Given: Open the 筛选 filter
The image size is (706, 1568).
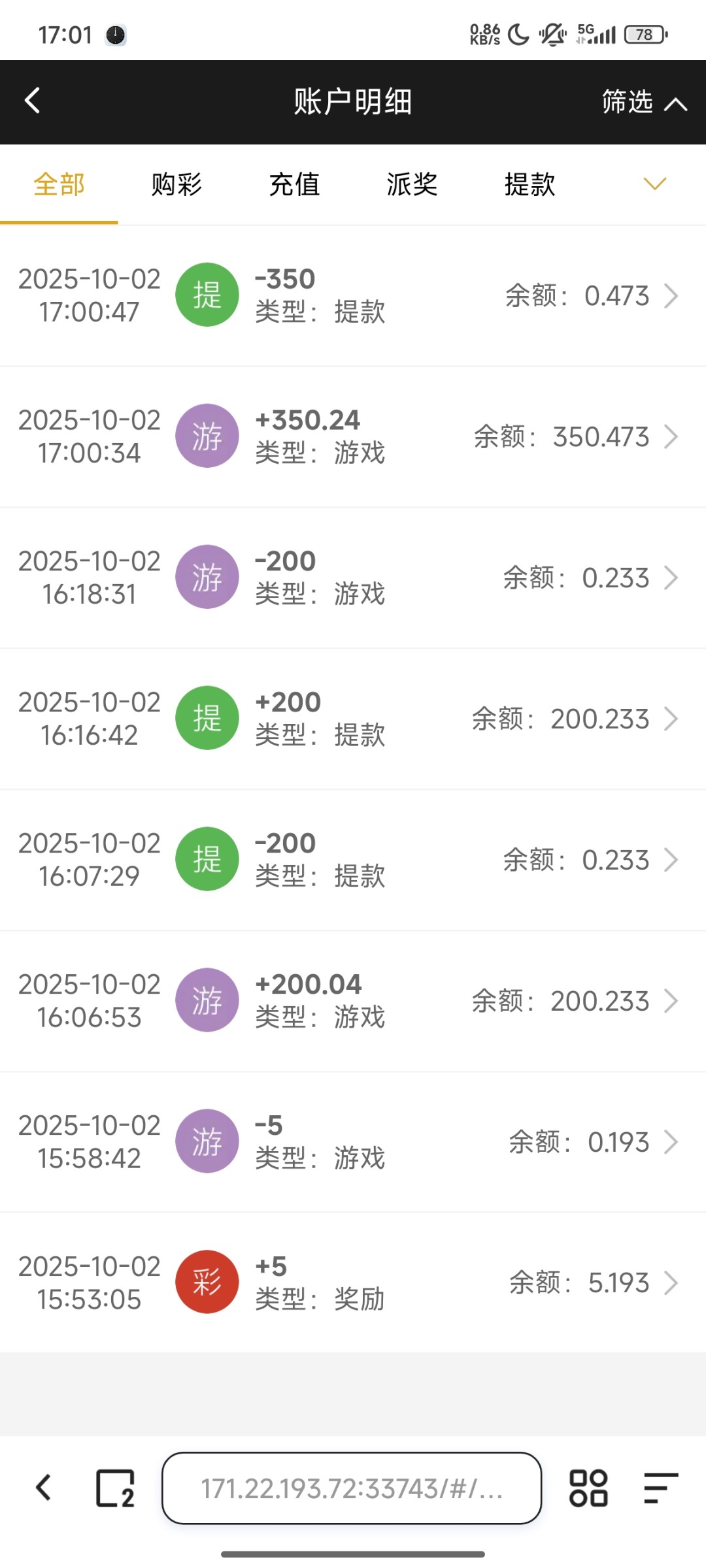Looking at the screenshot, I should click(x=643, y=102).
